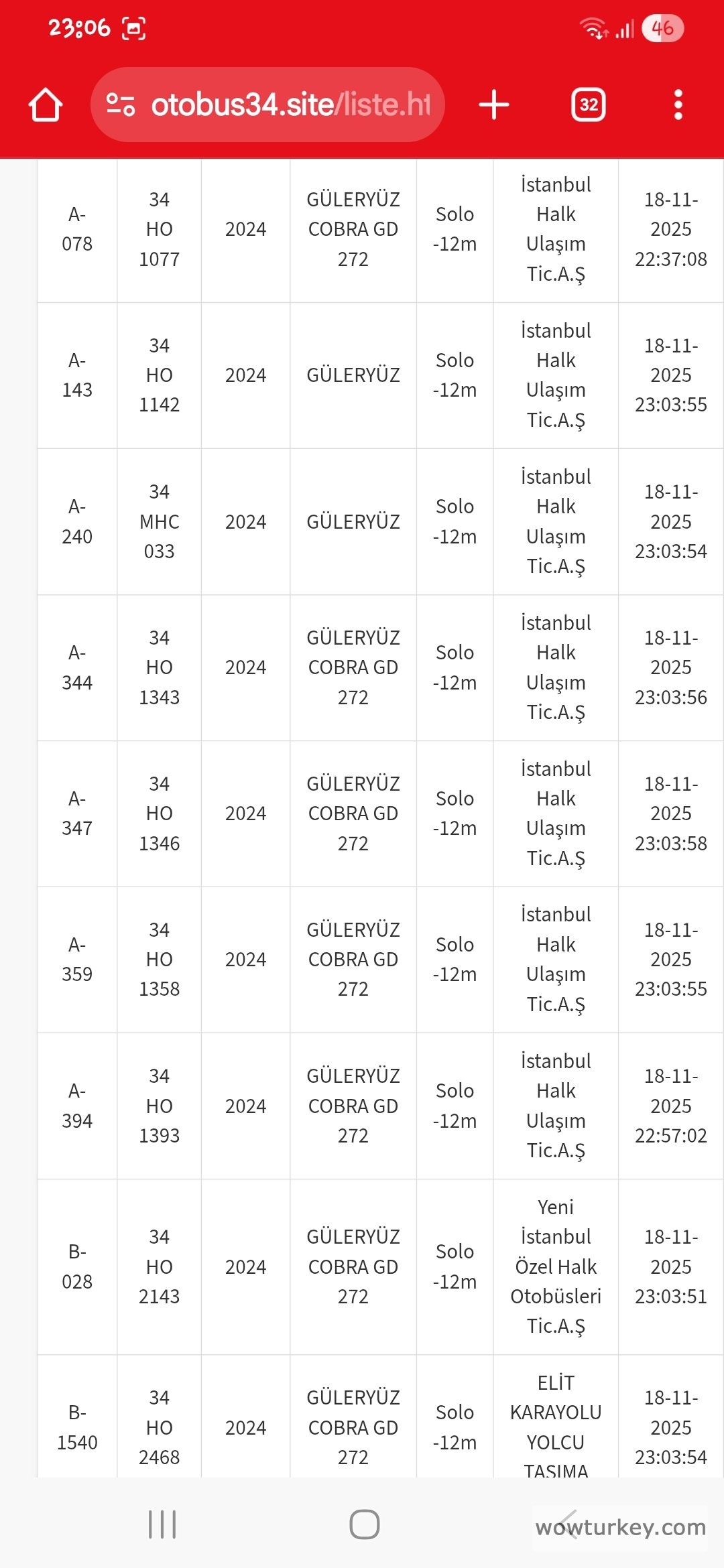Viewport: 724px width, 1568px height.
Task: Open a new browser tab
Action: point(494,105)
